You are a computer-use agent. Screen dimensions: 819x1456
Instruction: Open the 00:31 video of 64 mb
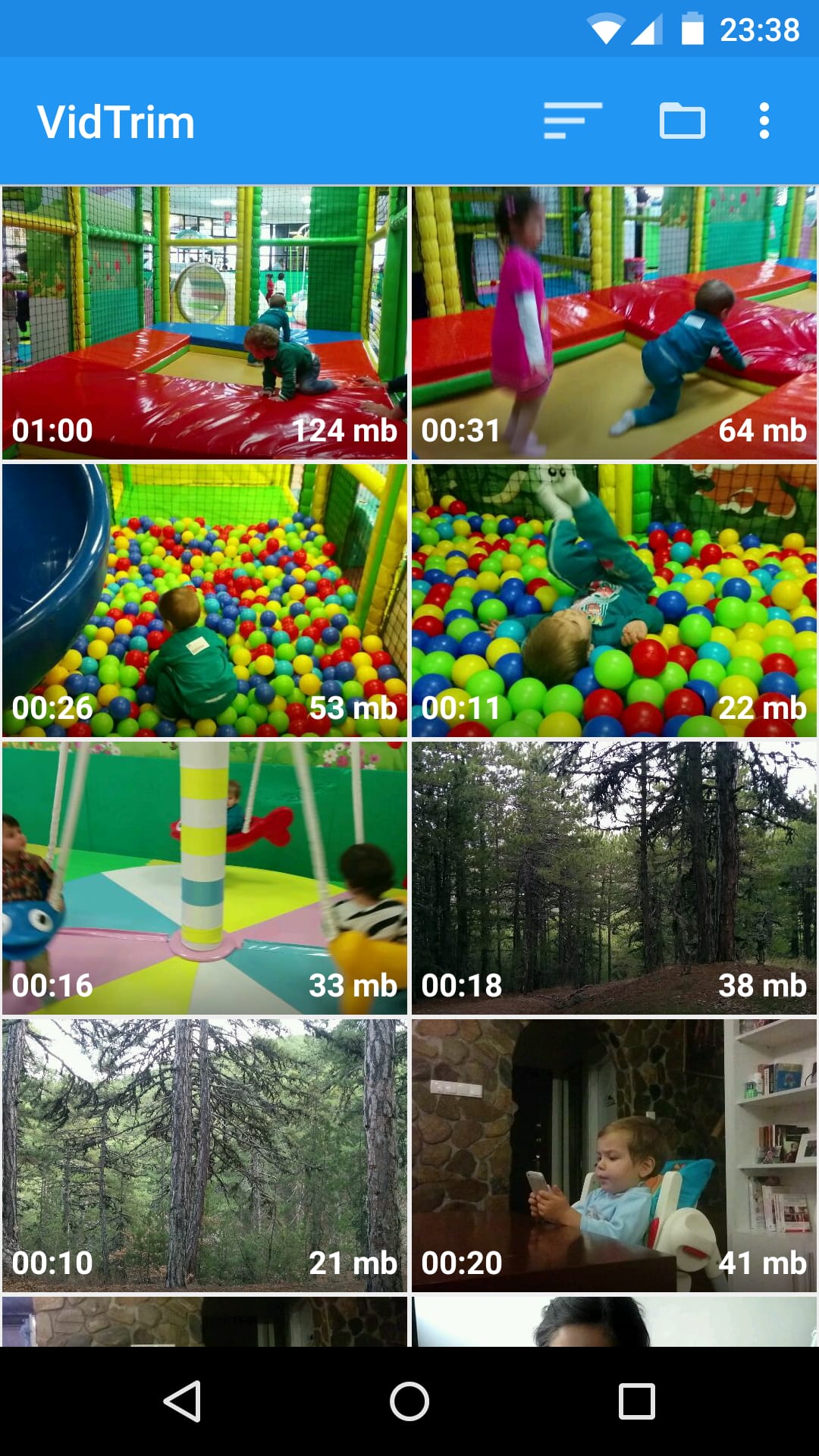coord(614,323)
